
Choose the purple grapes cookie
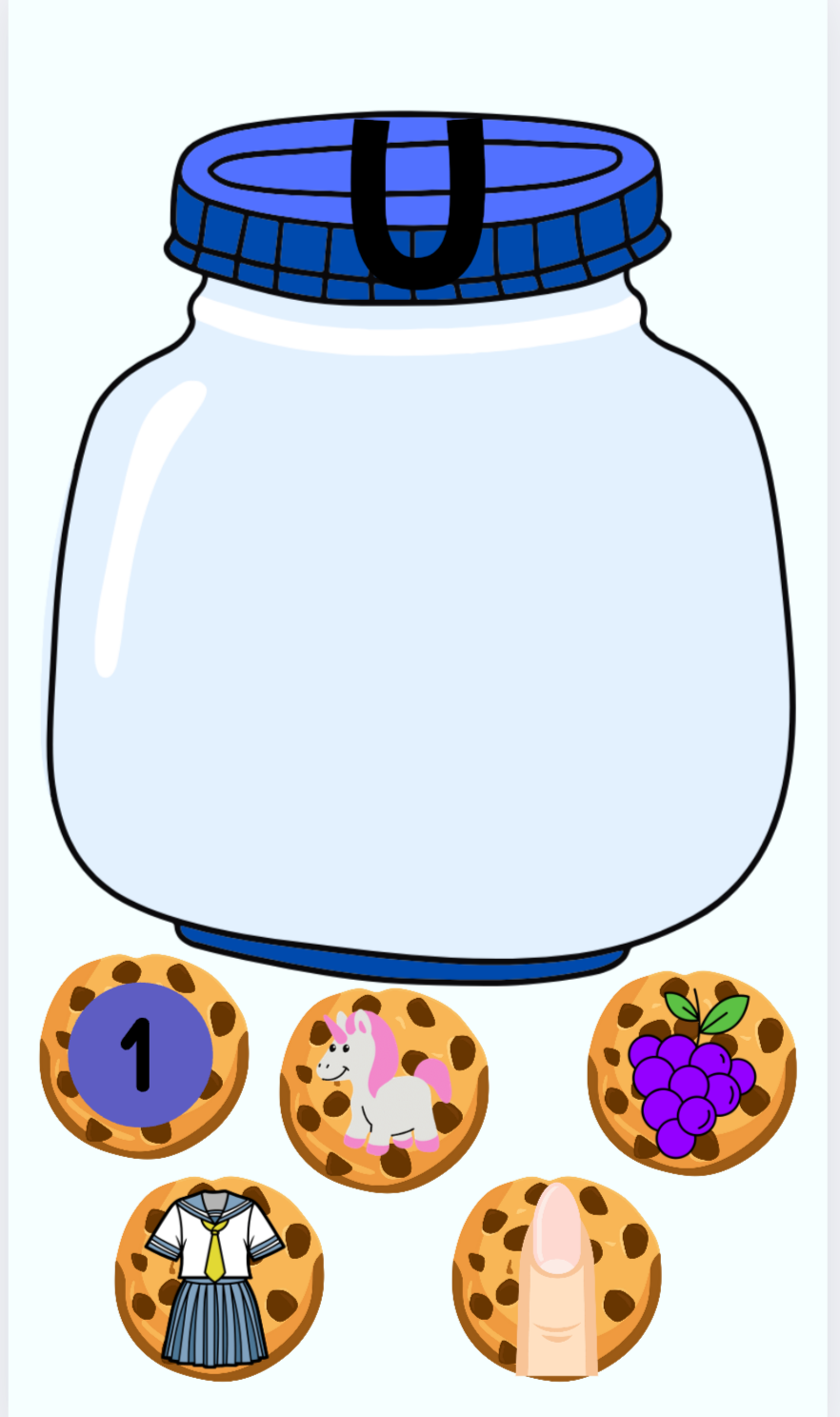(x=691, y=1071)
